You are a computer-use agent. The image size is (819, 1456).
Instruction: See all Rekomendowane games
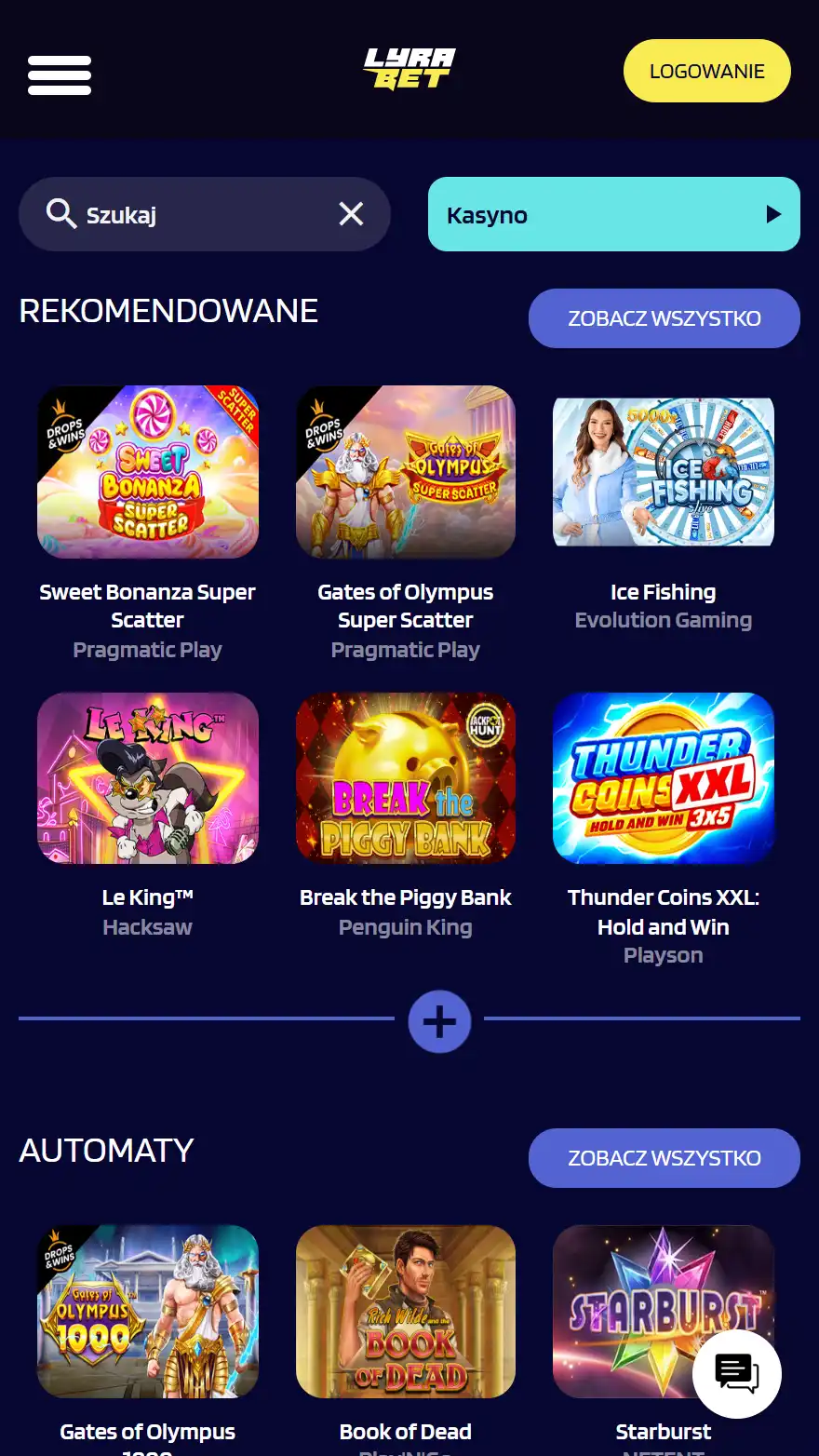(x=664, y=318)
